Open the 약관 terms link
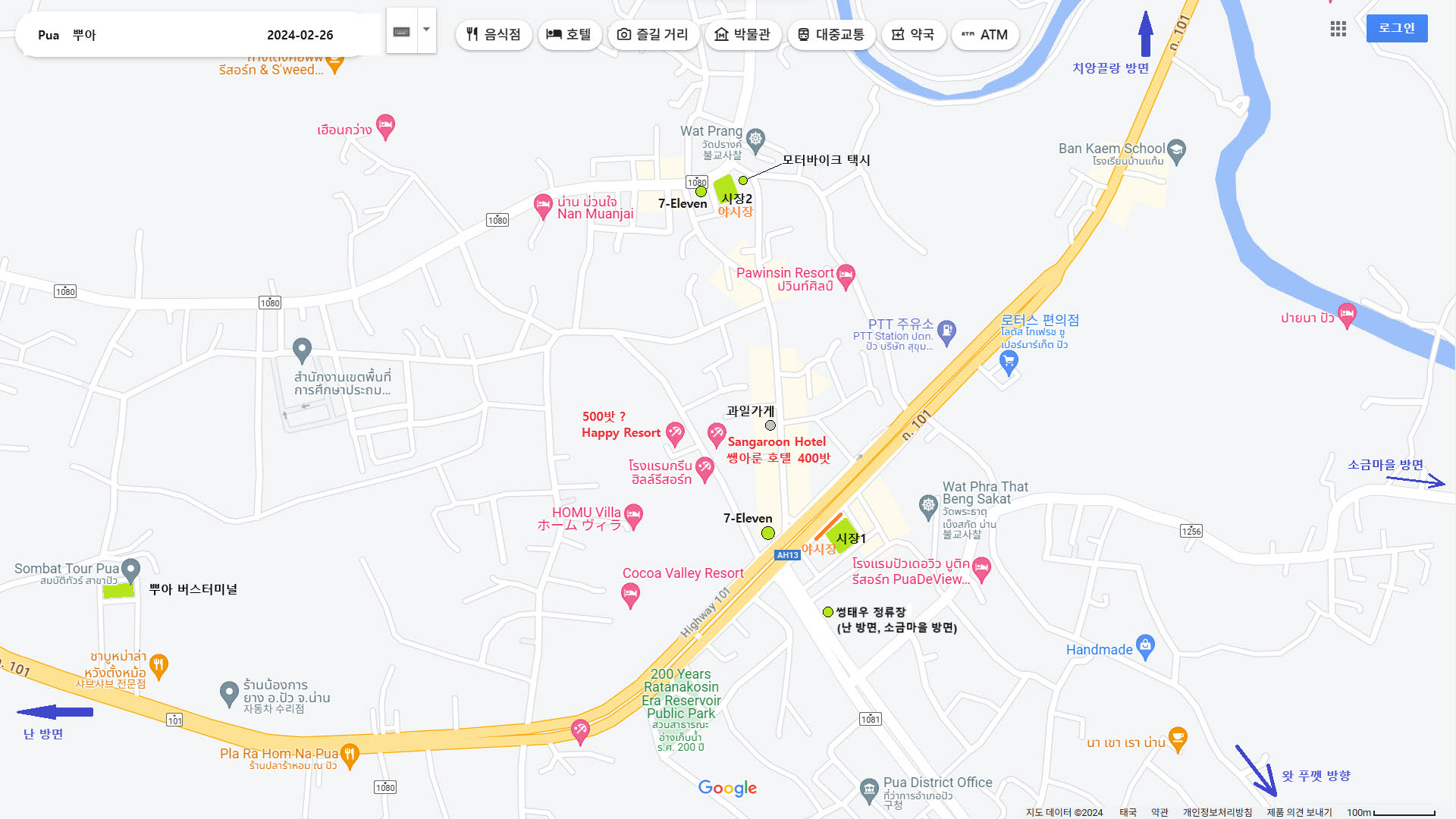1456x819 pixels. [1159, 812]
